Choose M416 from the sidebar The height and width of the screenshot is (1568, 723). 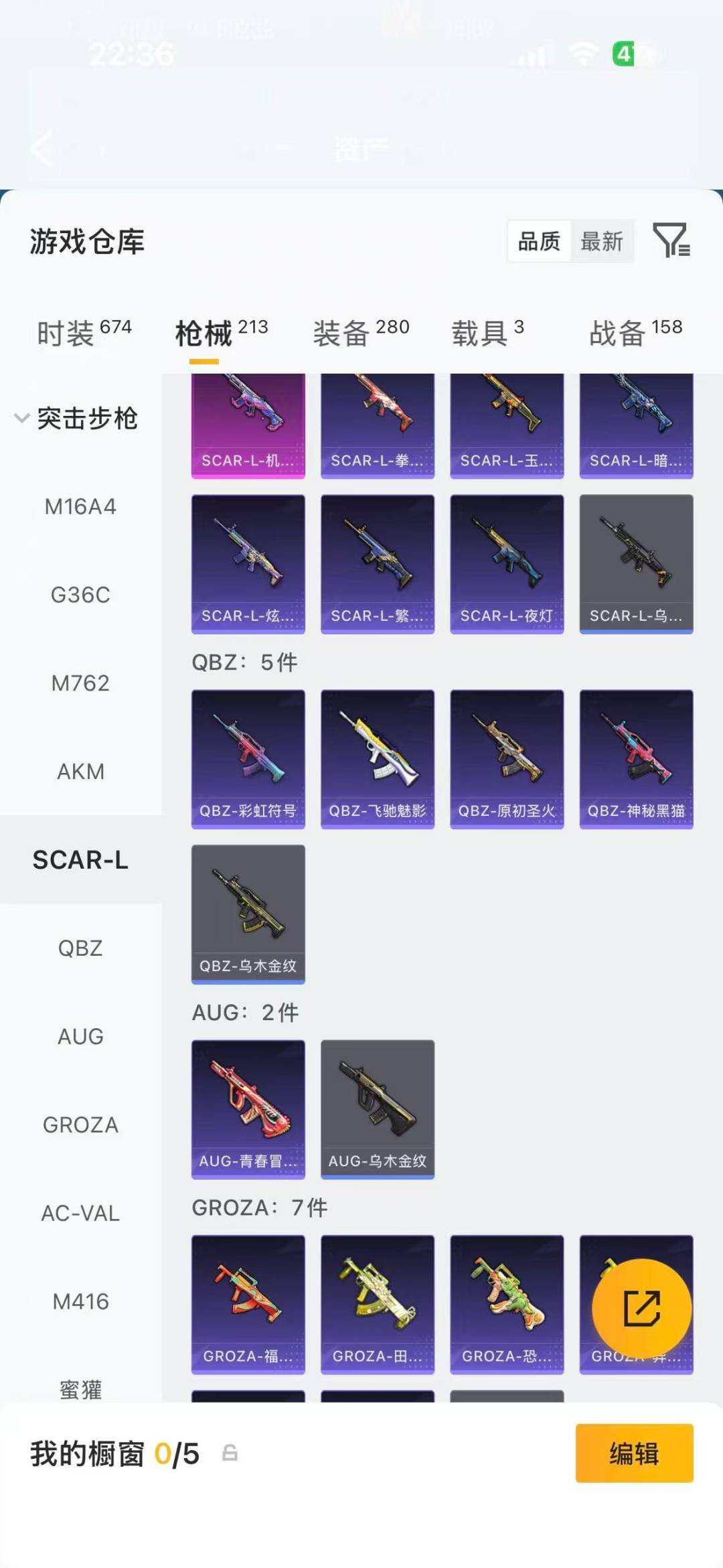tap(80, 1301)
